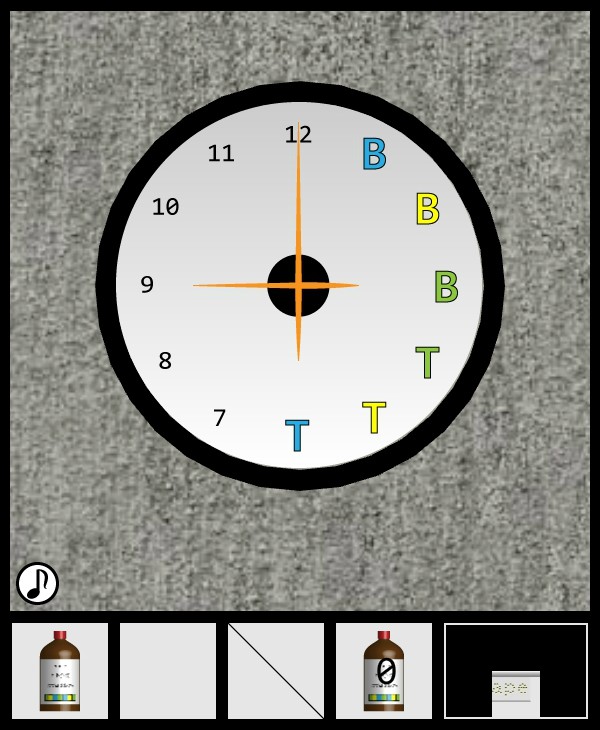Tap the green letter B on the clock

[x=445, y=288]
